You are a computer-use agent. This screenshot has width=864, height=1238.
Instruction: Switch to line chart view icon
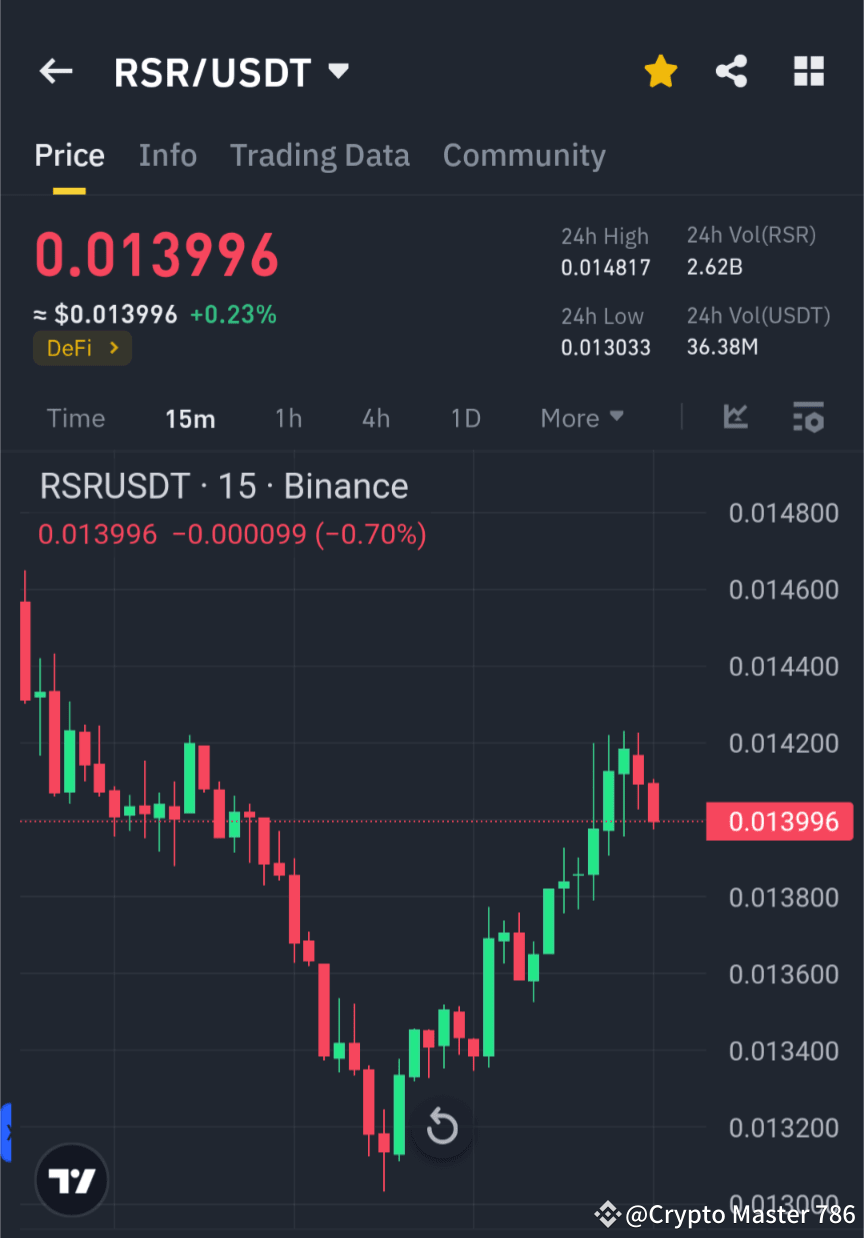pyautogui.click(x=735, y=418)
